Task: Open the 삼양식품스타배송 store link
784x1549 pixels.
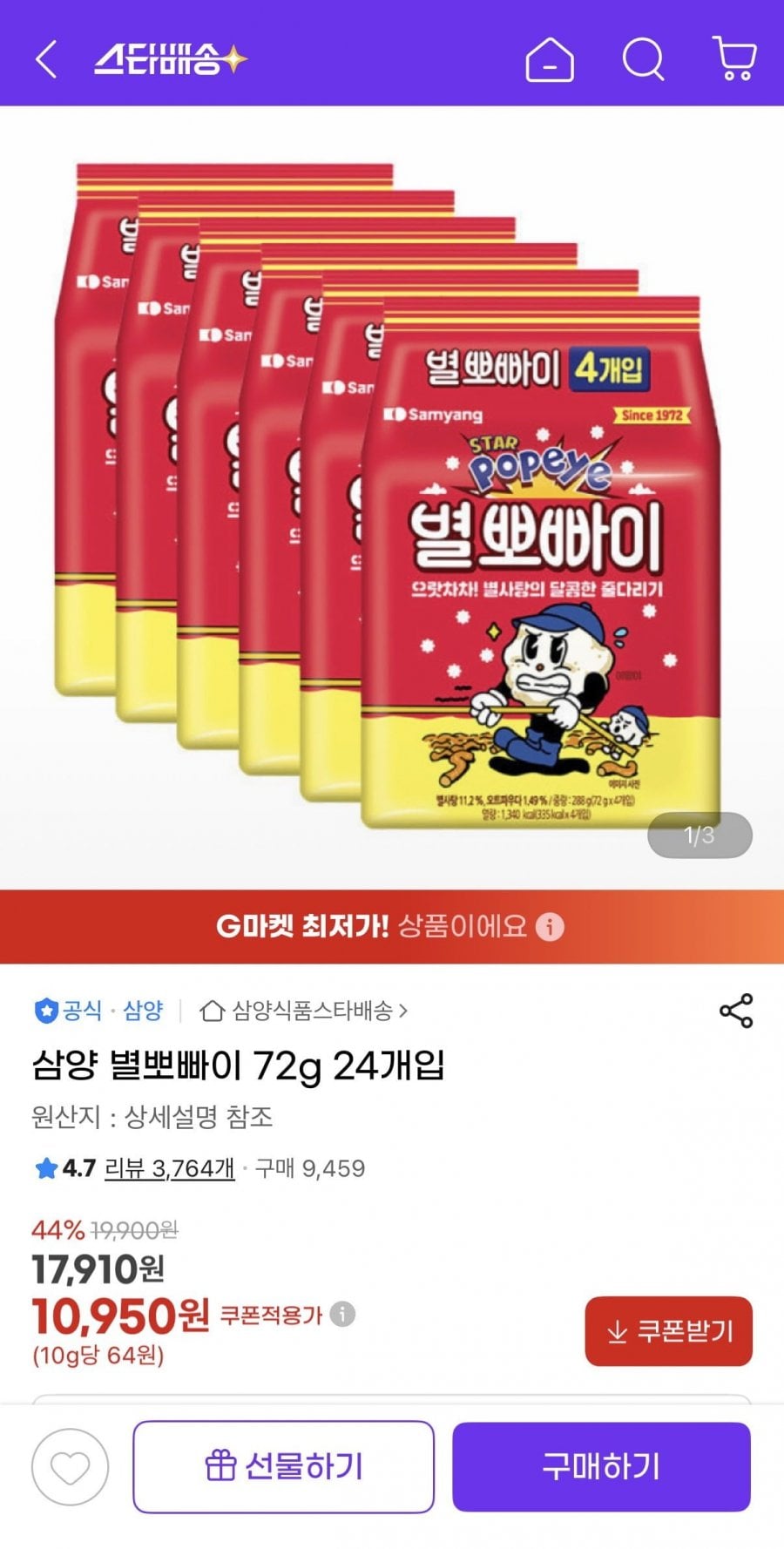Action: tap(303, 1011)
